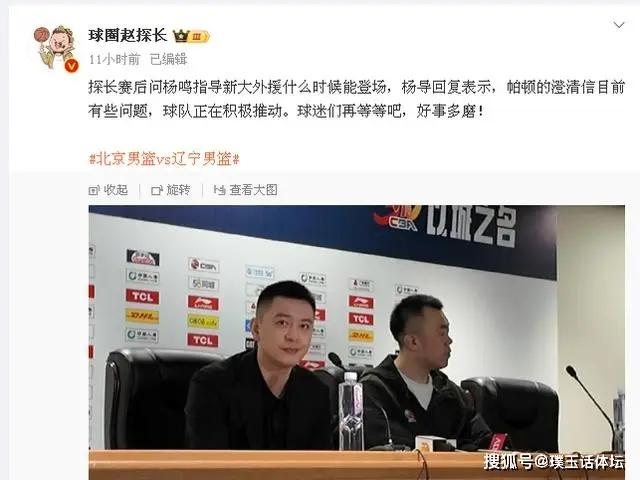Open hashtag 北京男篮vs辽宁男篮

164,158
